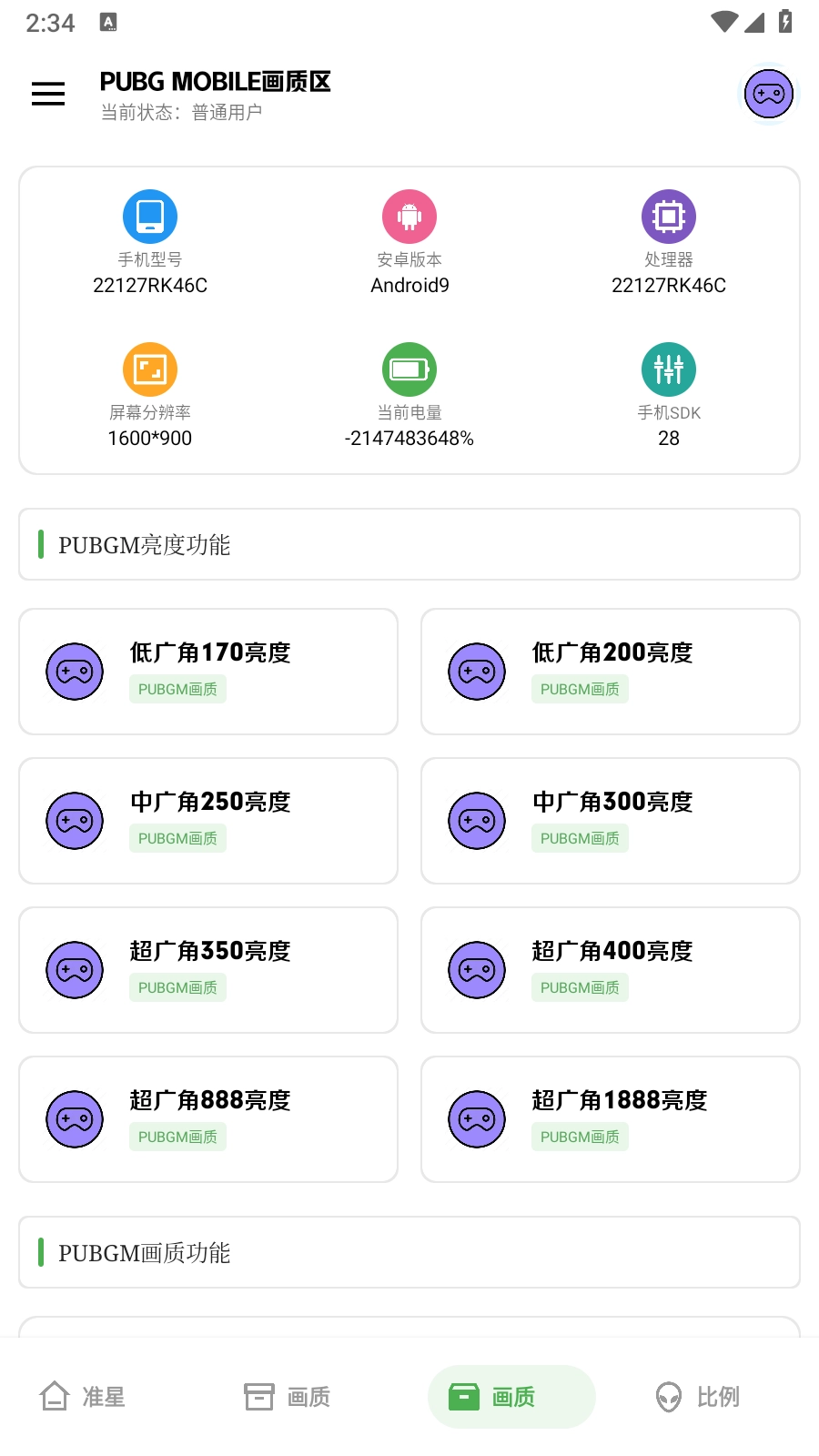Select the 低广角200亮度 brightness option

coord(610,672)
